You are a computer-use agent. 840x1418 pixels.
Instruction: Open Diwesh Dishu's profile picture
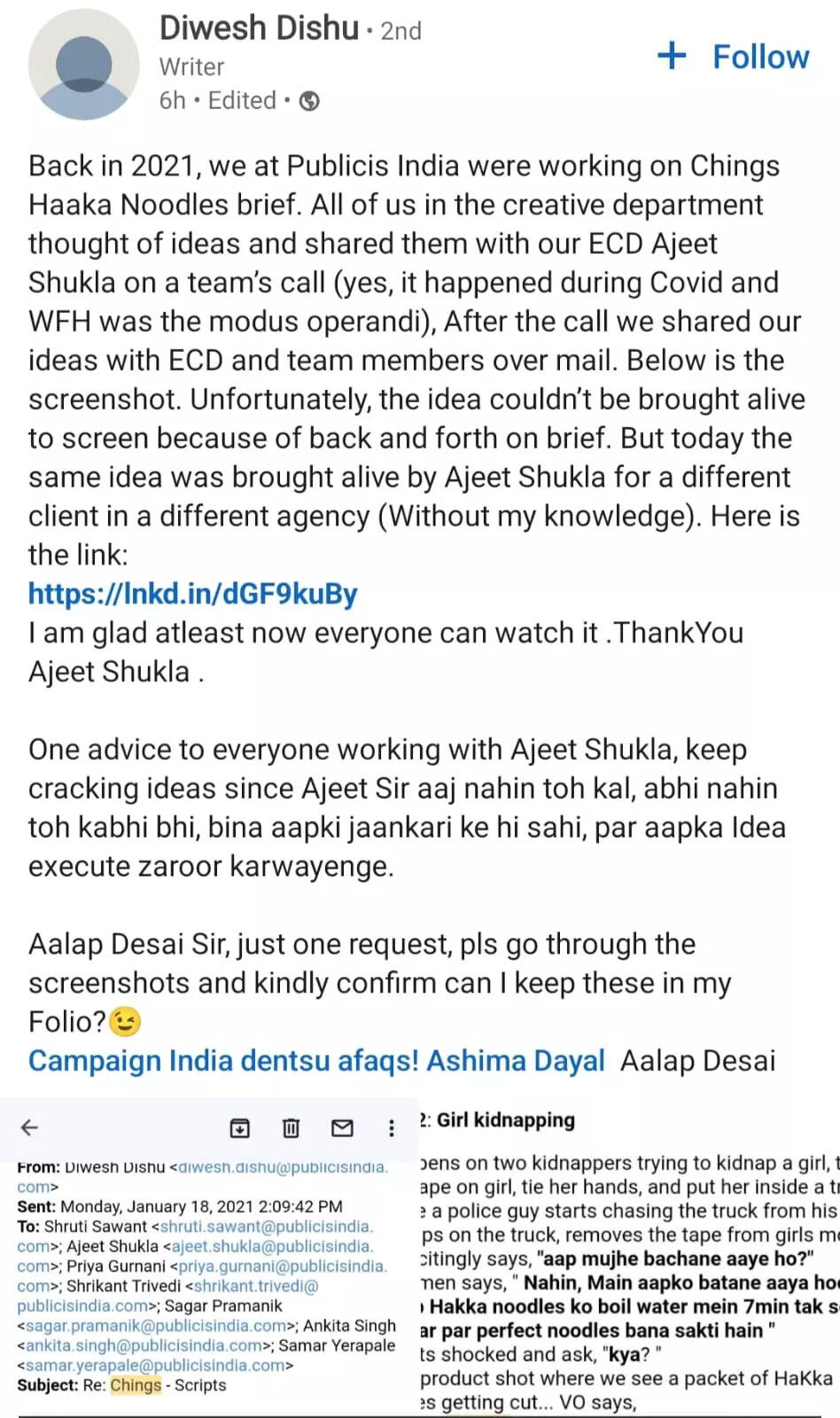click(x=83, y=65)
